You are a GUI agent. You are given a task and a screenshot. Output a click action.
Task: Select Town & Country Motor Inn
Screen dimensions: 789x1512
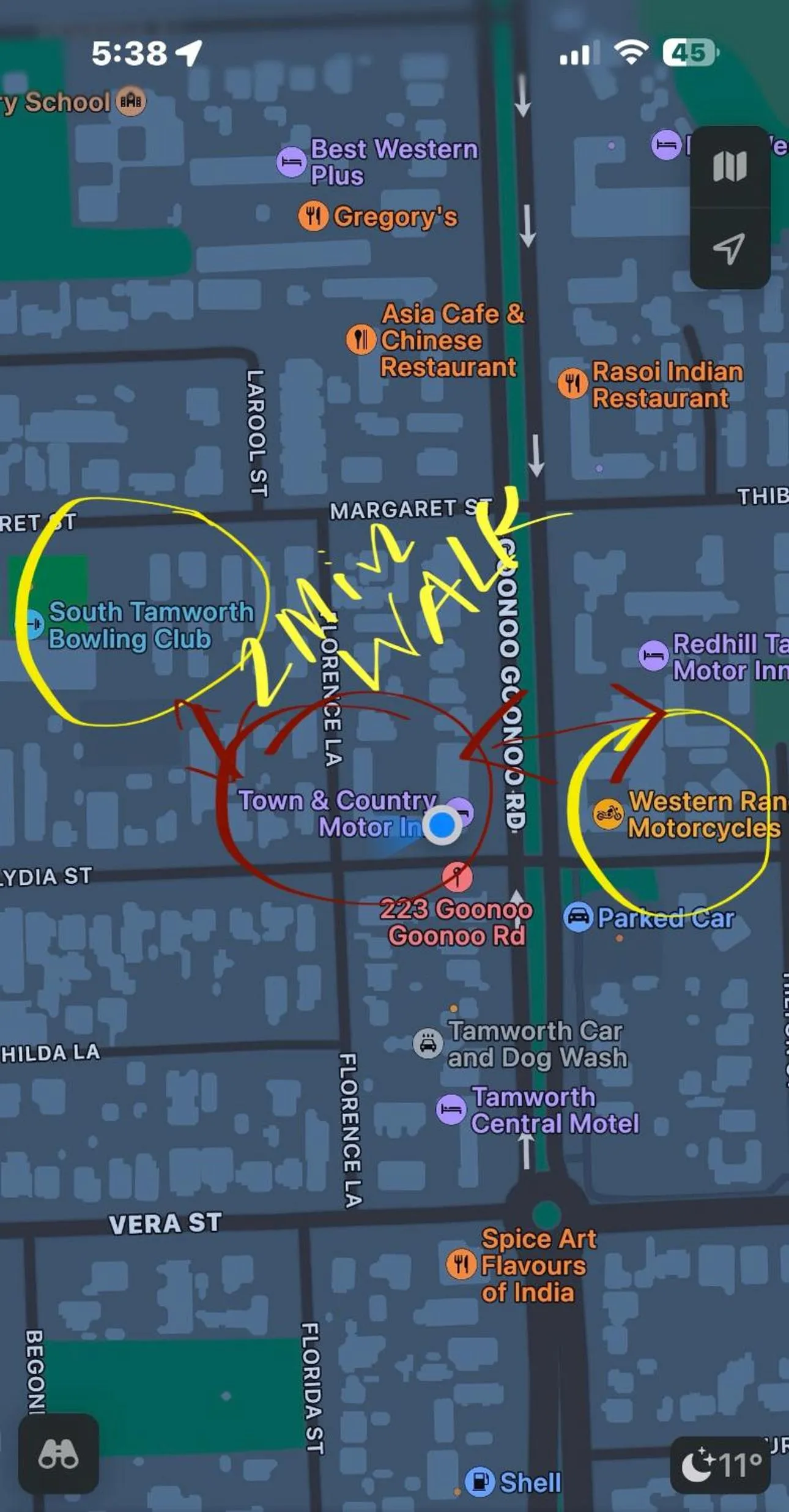tap(460, 810)
